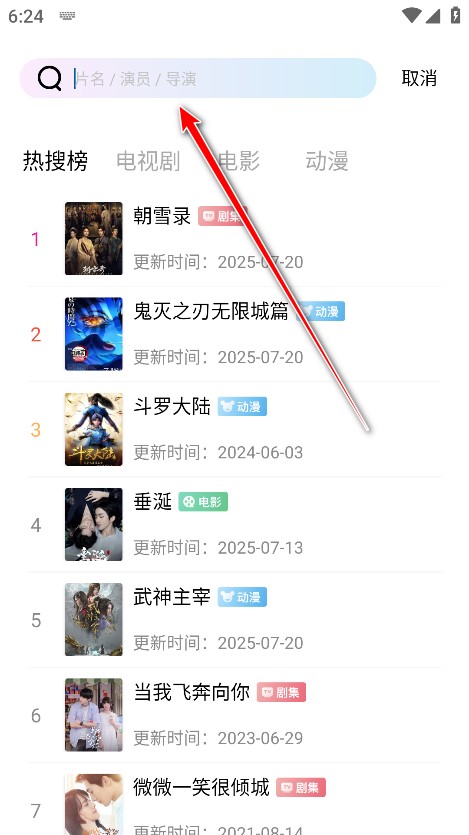Viewport: 469px width, 835px height.
Task: Open 微微一笑很倾城 series
Action: point(234,800)
